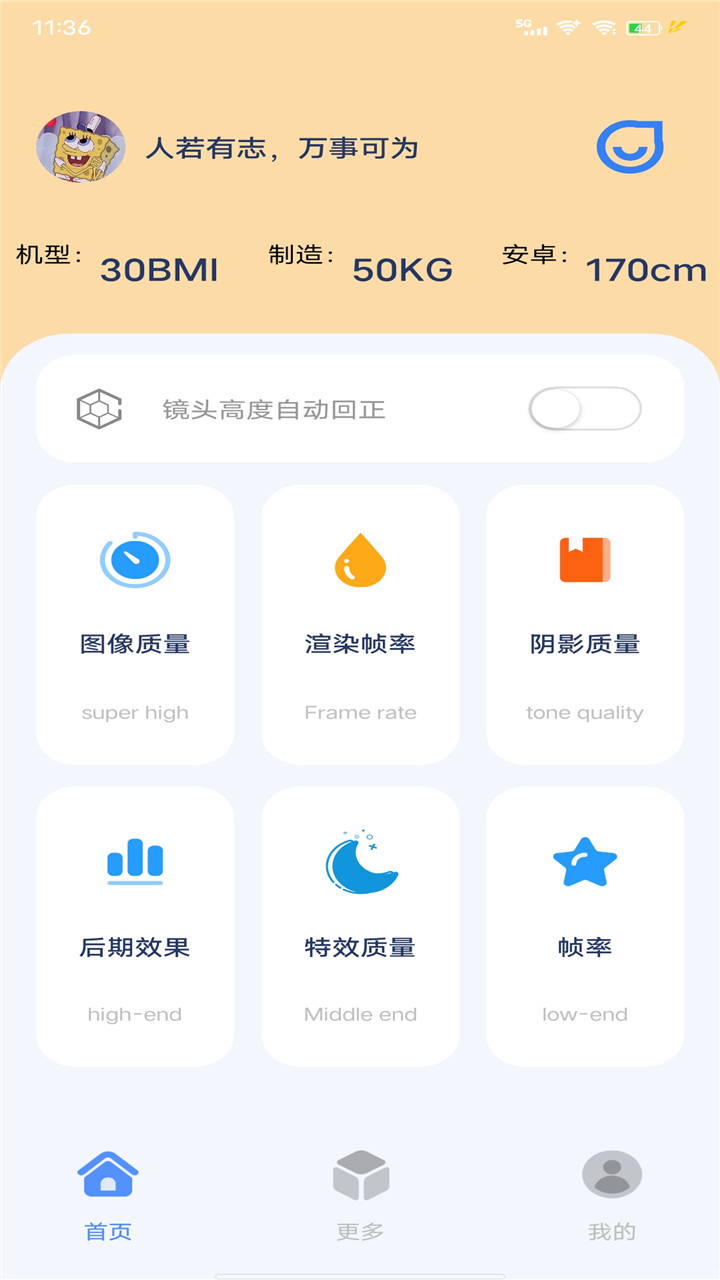Open the blue smiley face icon

[630, 147]
